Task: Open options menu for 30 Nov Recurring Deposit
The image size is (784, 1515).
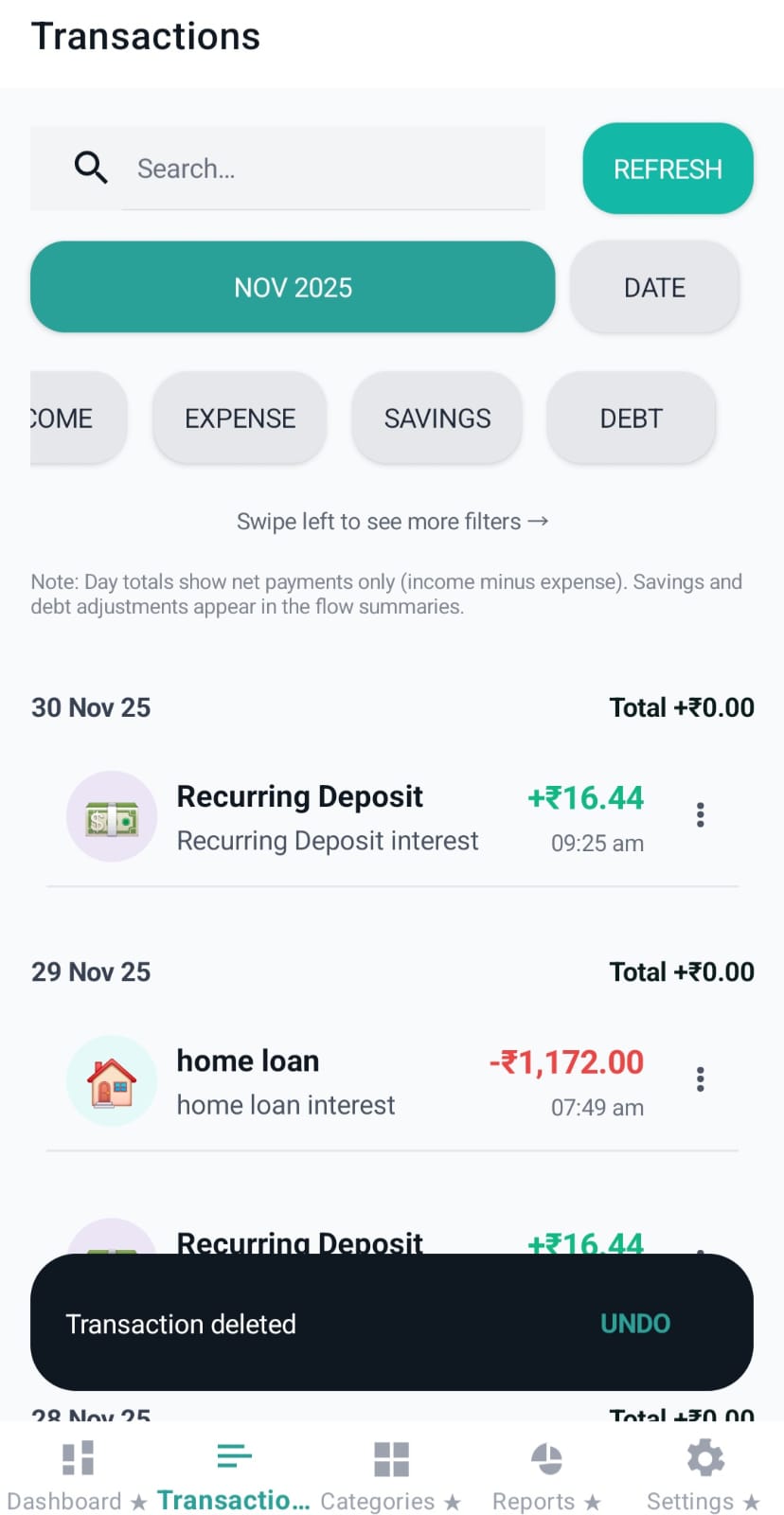Action: (x=700, y=815)
